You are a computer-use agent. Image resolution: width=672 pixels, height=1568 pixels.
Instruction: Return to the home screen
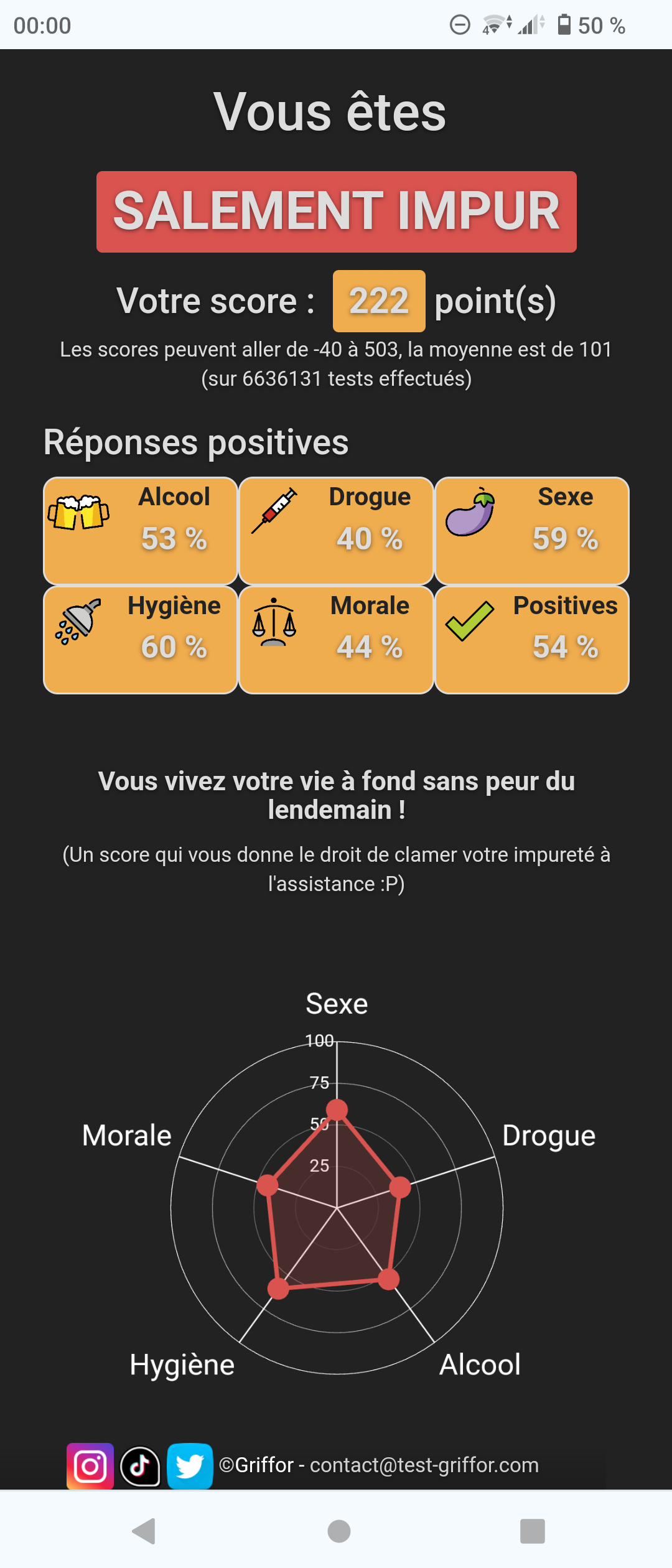339,1531
